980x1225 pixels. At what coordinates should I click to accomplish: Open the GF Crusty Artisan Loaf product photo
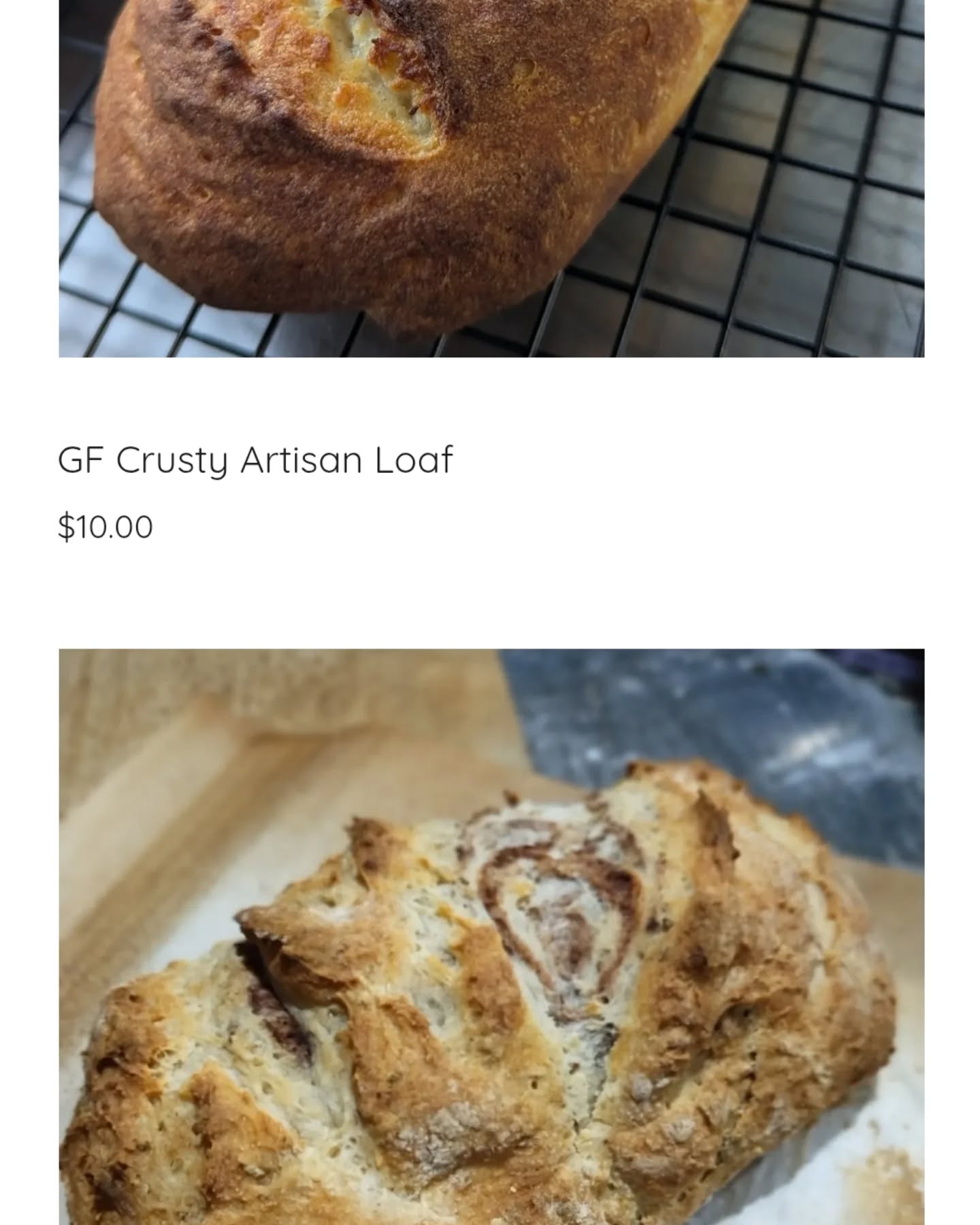[x=490, y=177]
